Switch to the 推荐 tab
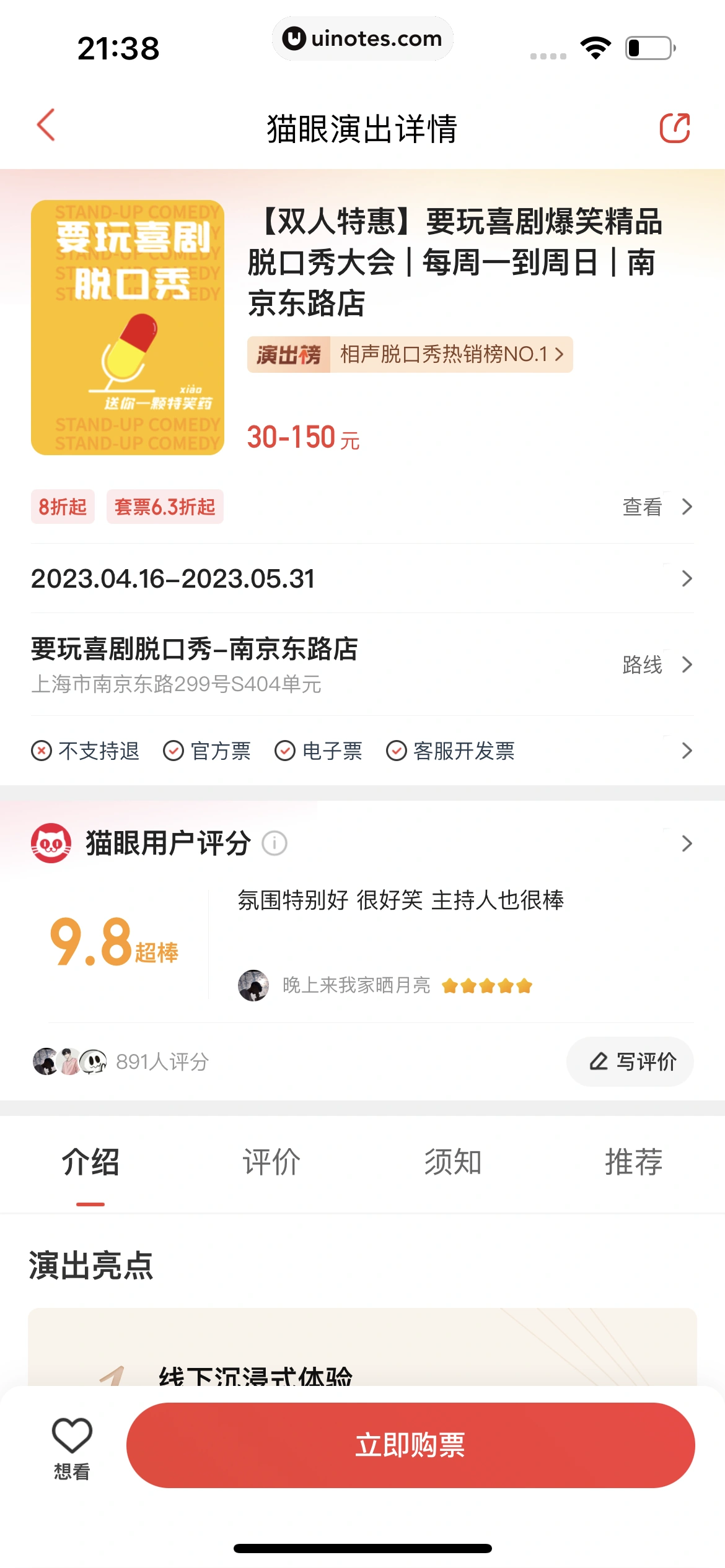Viewport: 725px width, 1568px height. pyautogui.click(x=633, y=1162)
